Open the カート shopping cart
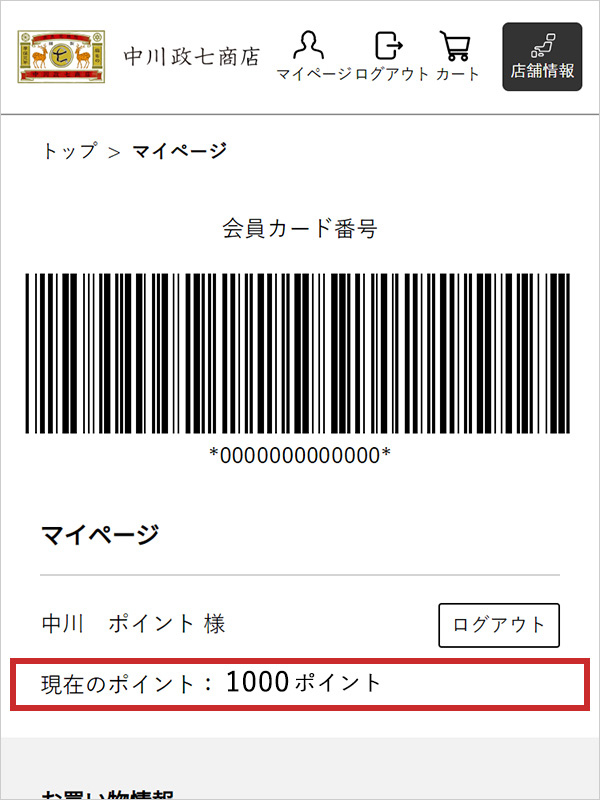The height and width of the screenshot is (800, 600). [x=457, y=56]
